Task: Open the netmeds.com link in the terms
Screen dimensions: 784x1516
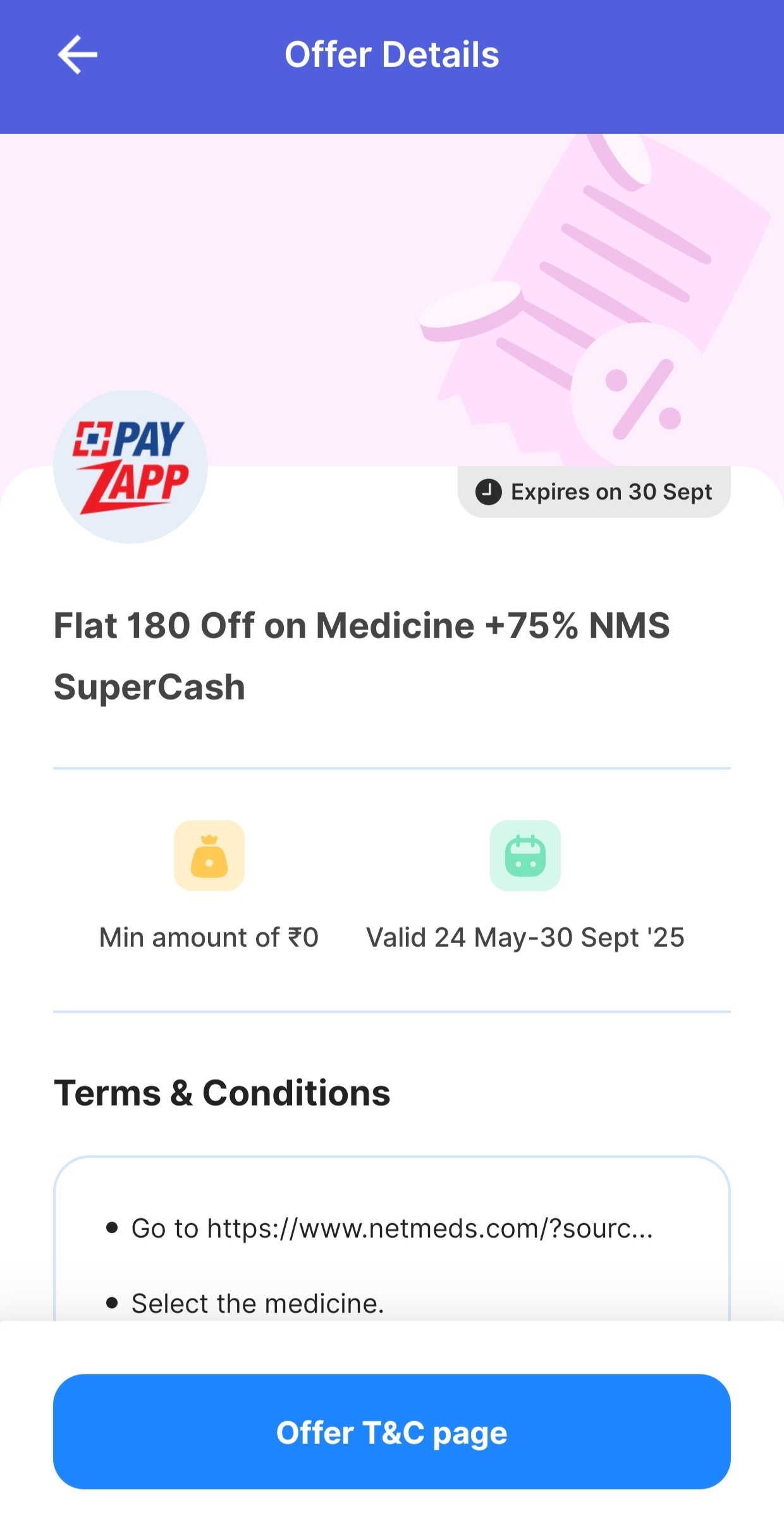Action: [429, 1228]
